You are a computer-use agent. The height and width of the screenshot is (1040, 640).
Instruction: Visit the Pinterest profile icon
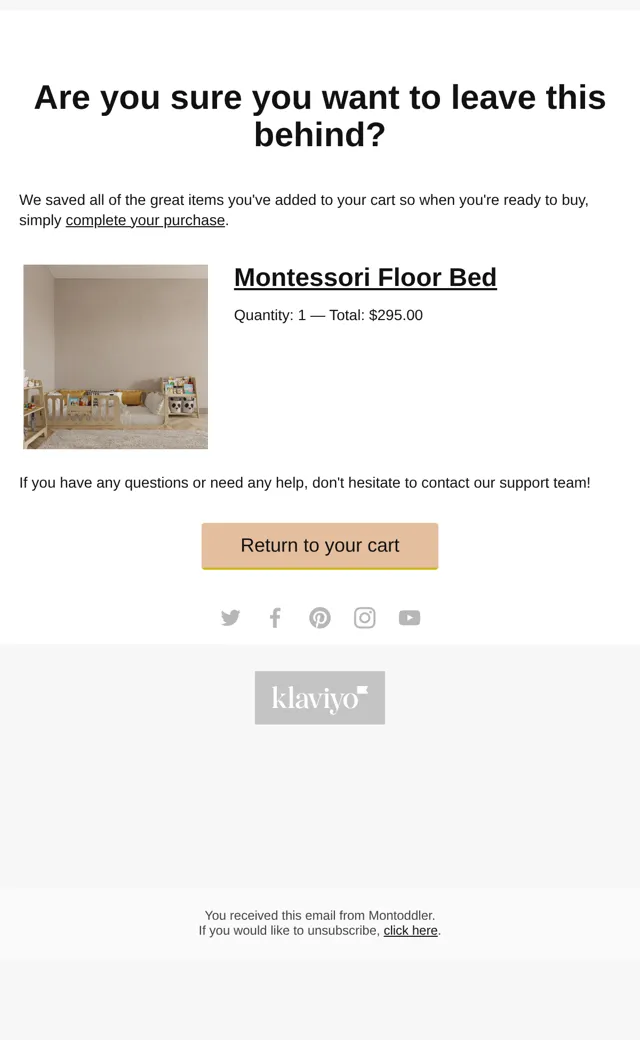[320, 618]
